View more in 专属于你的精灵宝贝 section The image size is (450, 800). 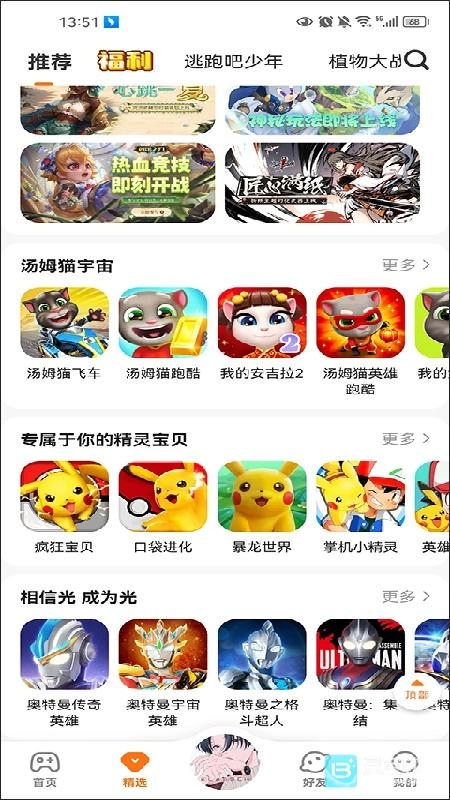407,438
